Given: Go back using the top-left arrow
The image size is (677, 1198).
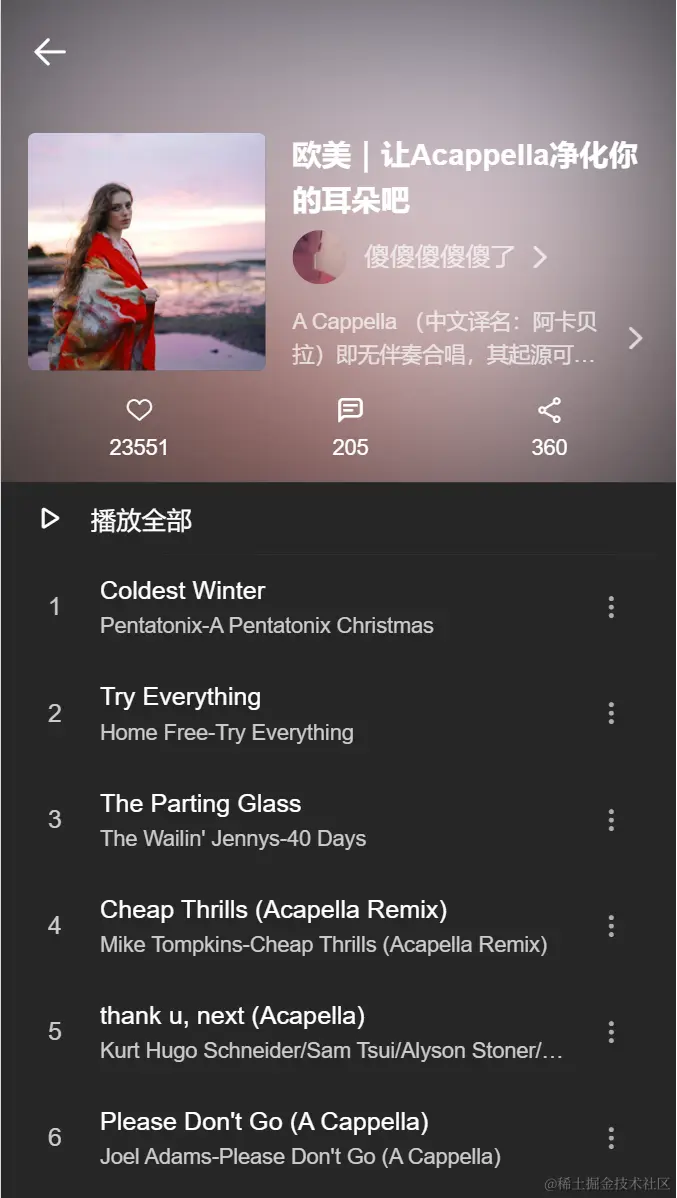Looking at the screenshot, I should [49, 52].
